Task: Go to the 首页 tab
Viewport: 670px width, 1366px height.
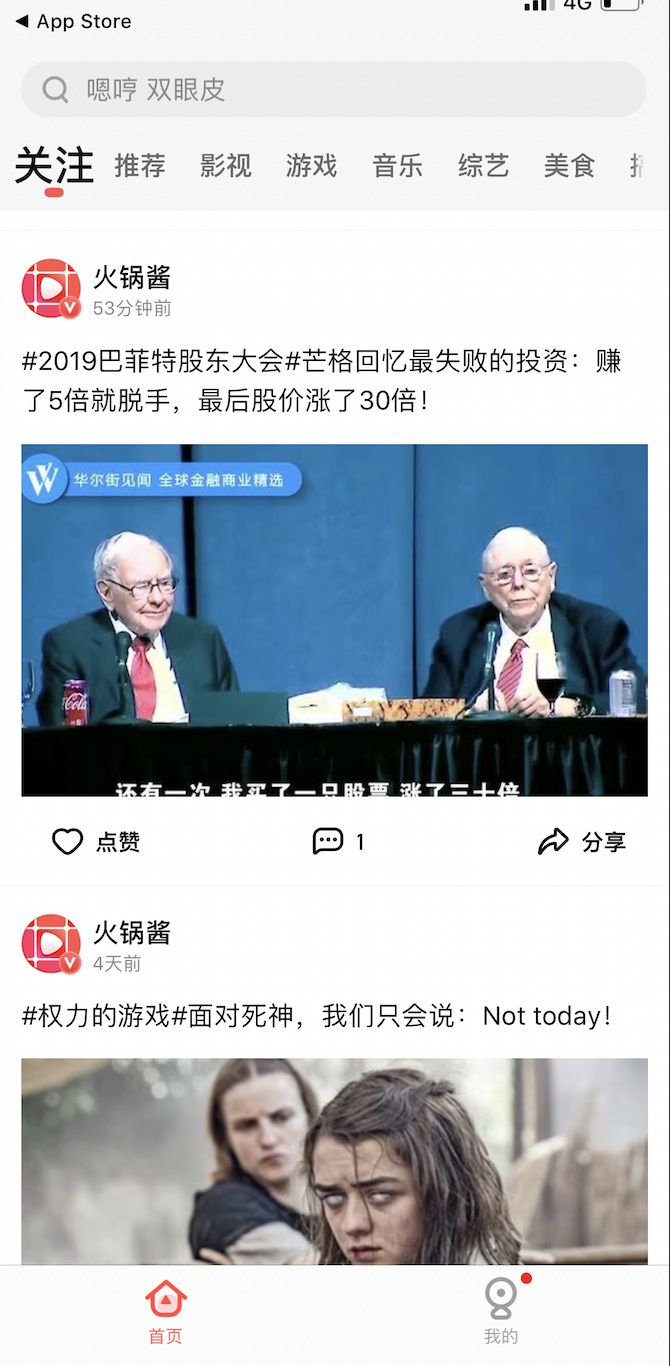Action: click(x=166, y=1312)
